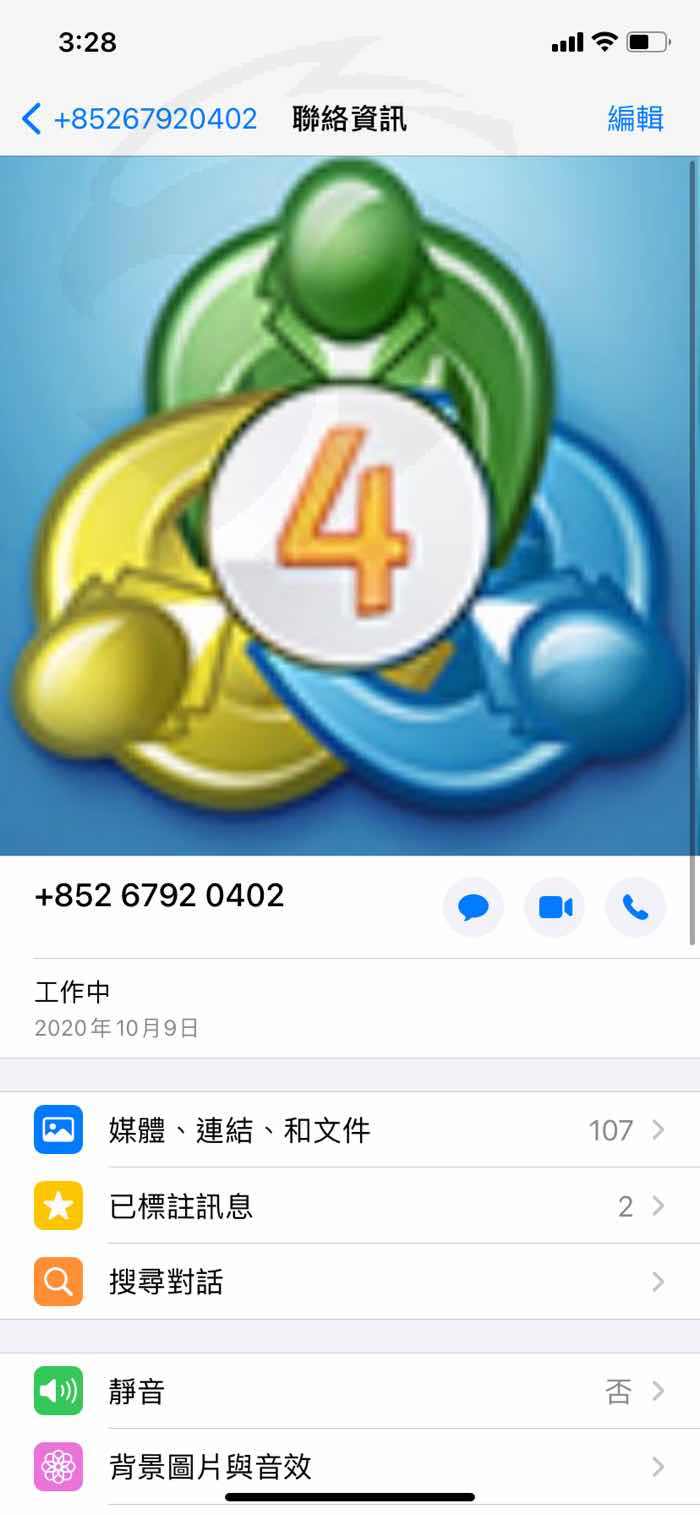The width and height of the screenshot is (700, 1515).
Task: Open 媒體、連結、和文件
Action: click(350, 1130)
